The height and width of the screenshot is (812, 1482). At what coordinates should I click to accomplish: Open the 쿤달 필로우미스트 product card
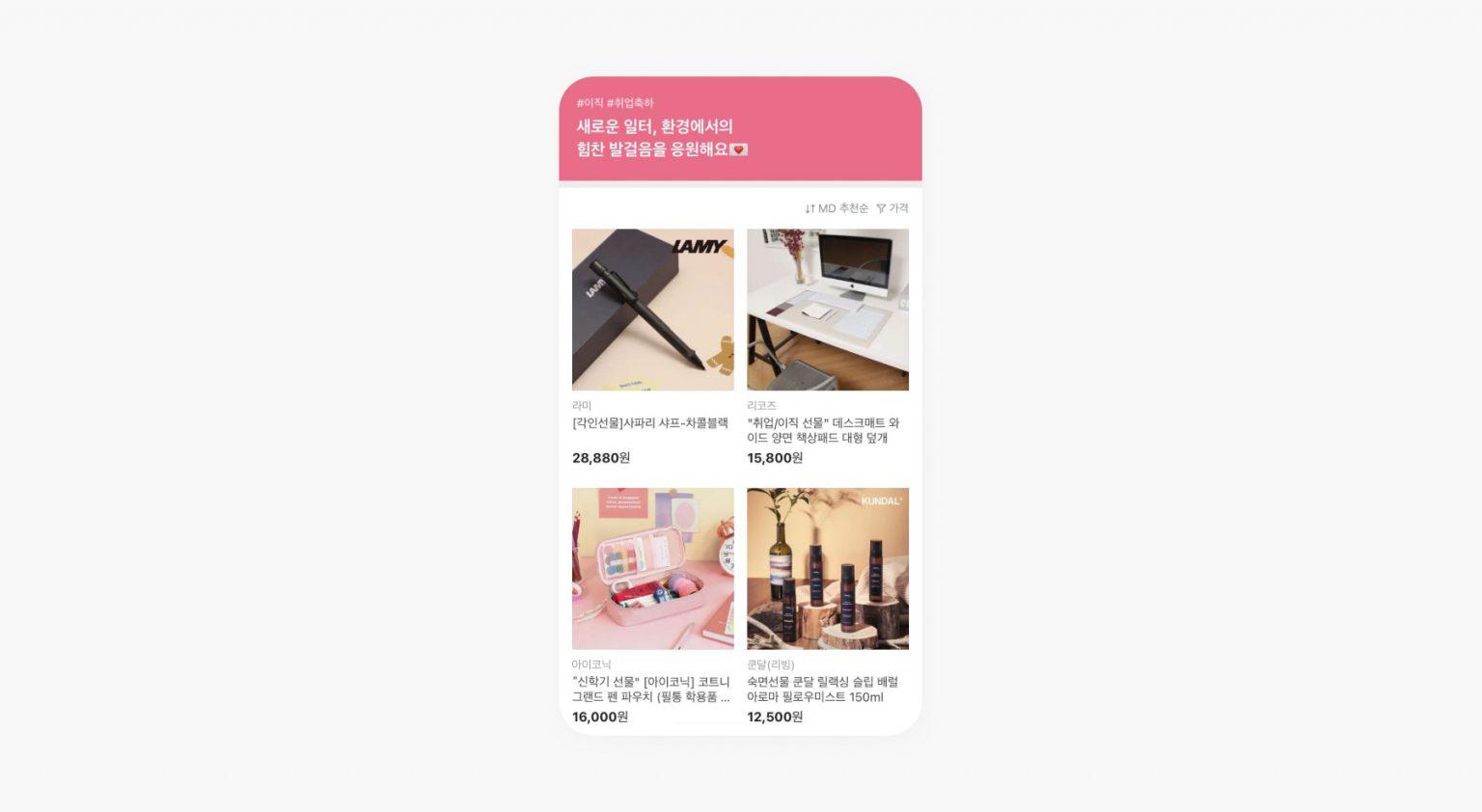click(827, 569)
